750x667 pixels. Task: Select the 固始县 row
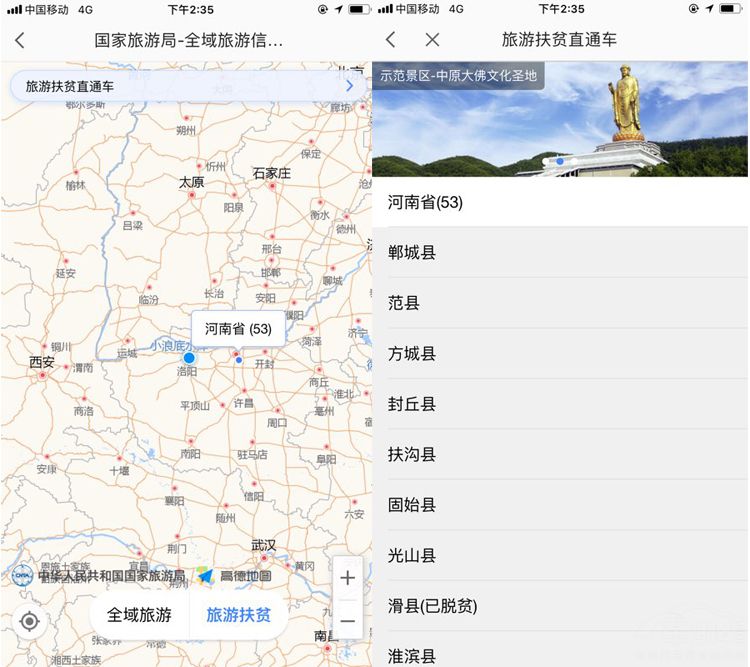[x=560, y=505]
